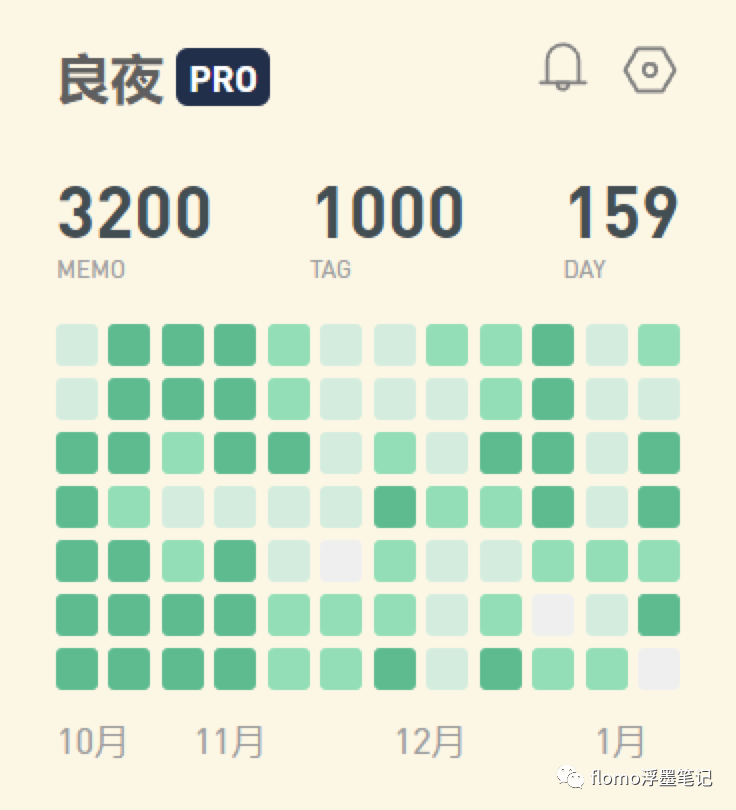Open the notifications bell
The height and width of the screenshot is (810, 736).
563,69
